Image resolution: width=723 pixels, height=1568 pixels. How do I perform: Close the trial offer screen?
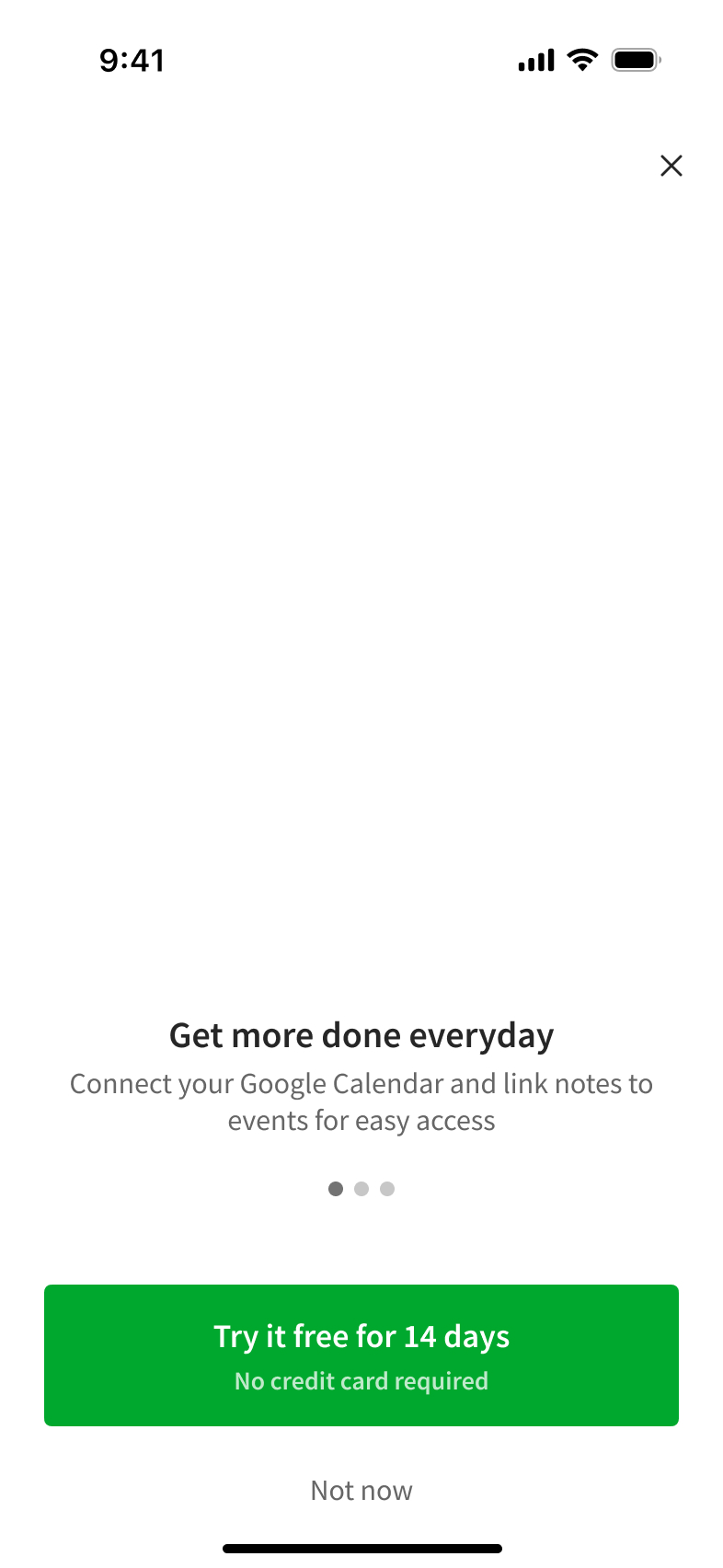point(671,166)
